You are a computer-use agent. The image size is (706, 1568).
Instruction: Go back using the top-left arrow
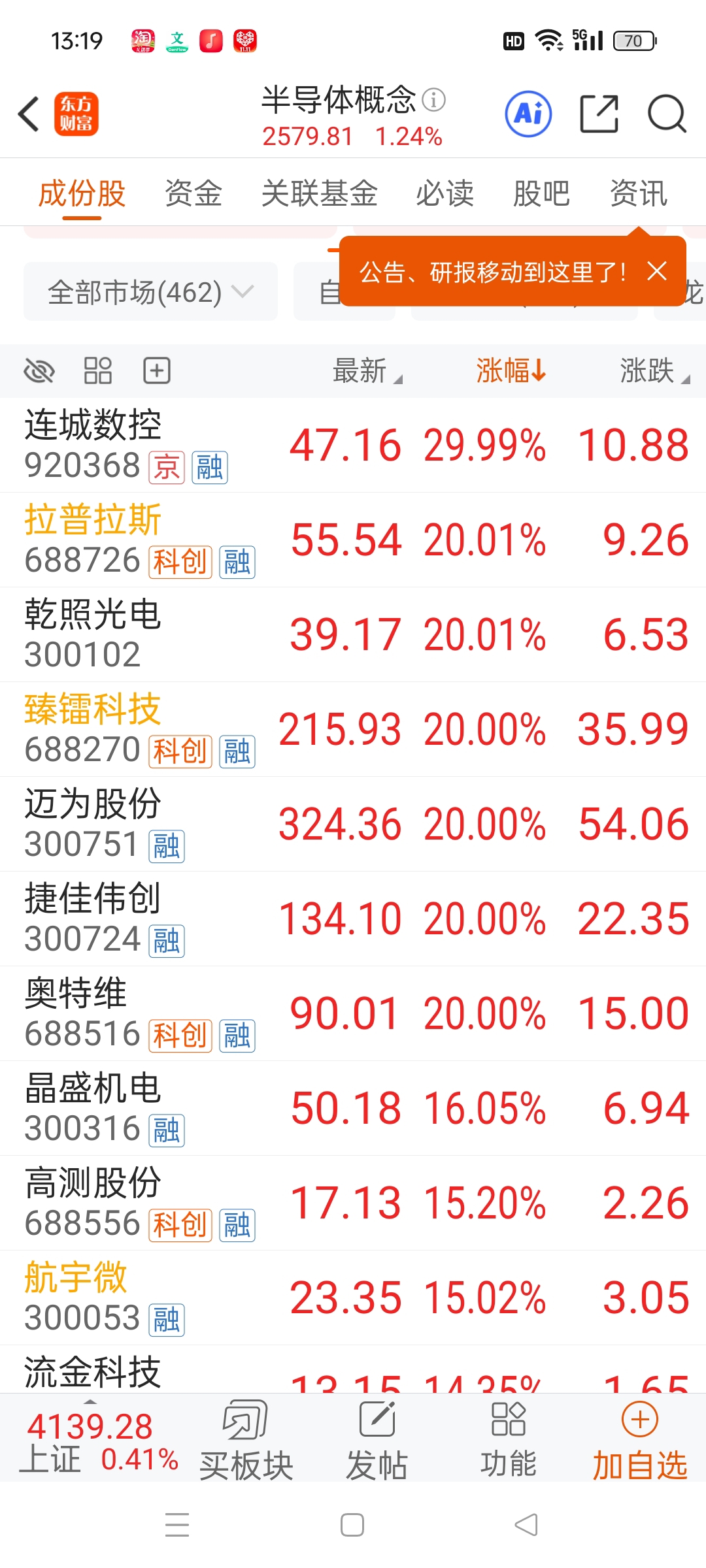(x=29, y=114)
